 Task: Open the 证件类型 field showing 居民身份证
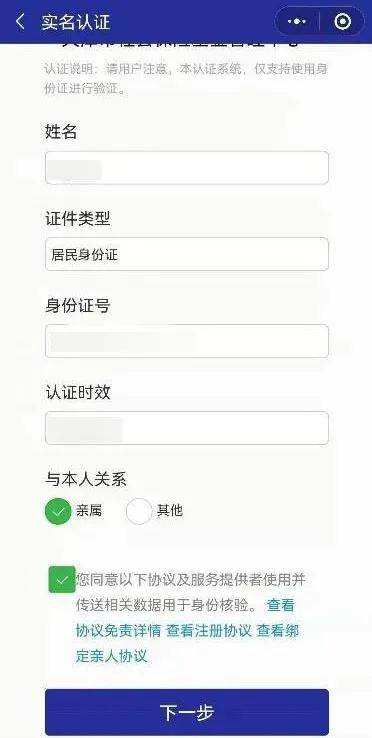click(187, 254)
